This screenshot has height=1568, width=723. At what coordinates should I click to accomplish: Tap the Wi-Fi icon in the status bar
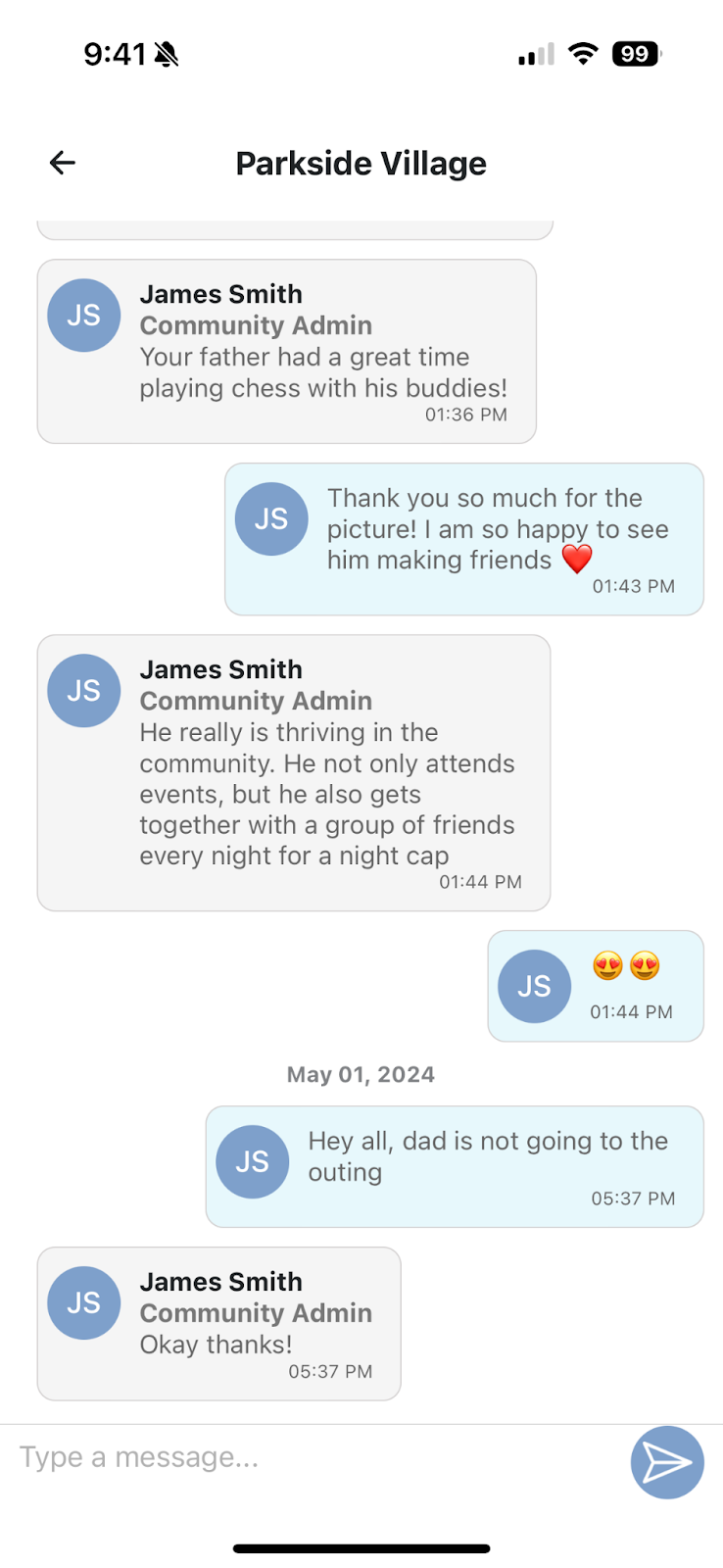coord(583,54)
